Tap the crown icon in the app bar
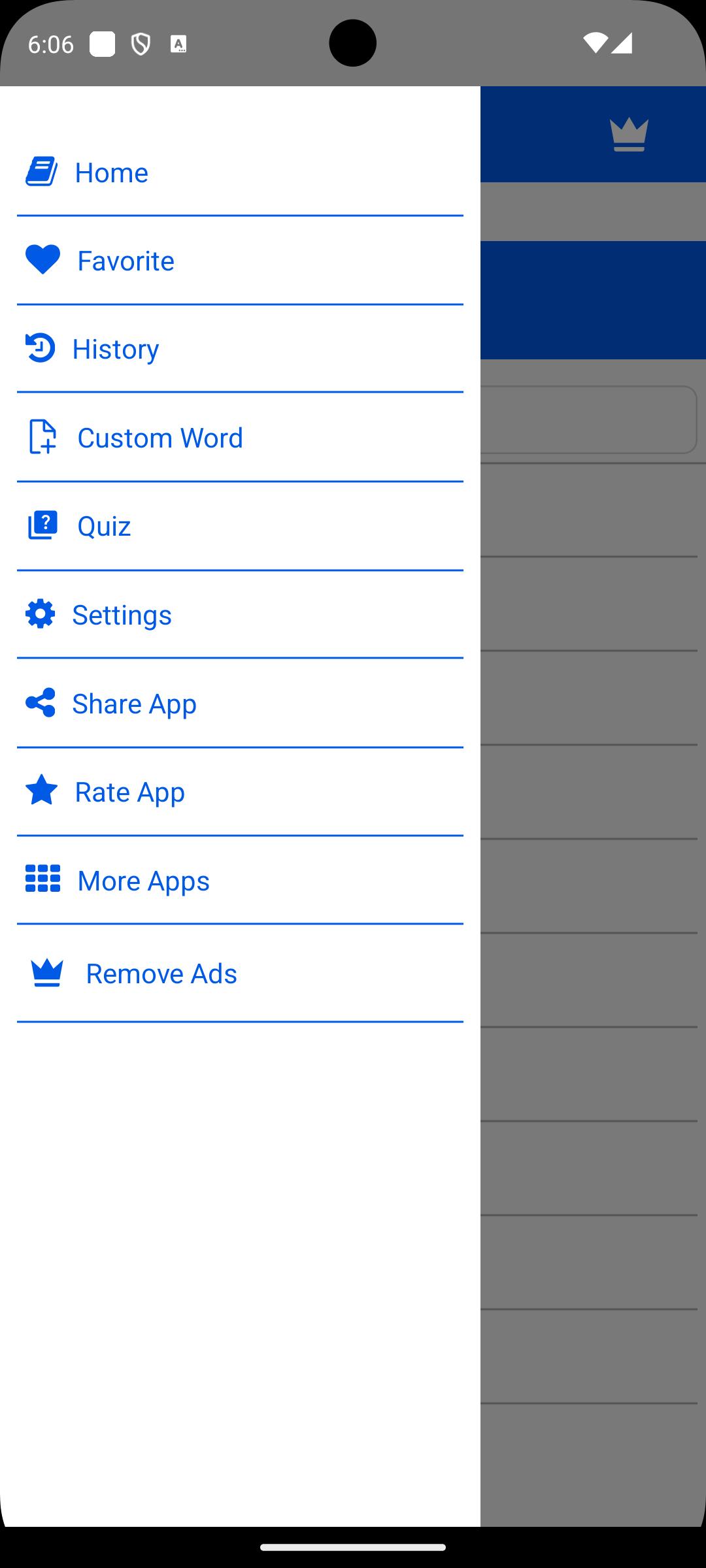Viewport: 706px width, 1568px height. [629, 135]
